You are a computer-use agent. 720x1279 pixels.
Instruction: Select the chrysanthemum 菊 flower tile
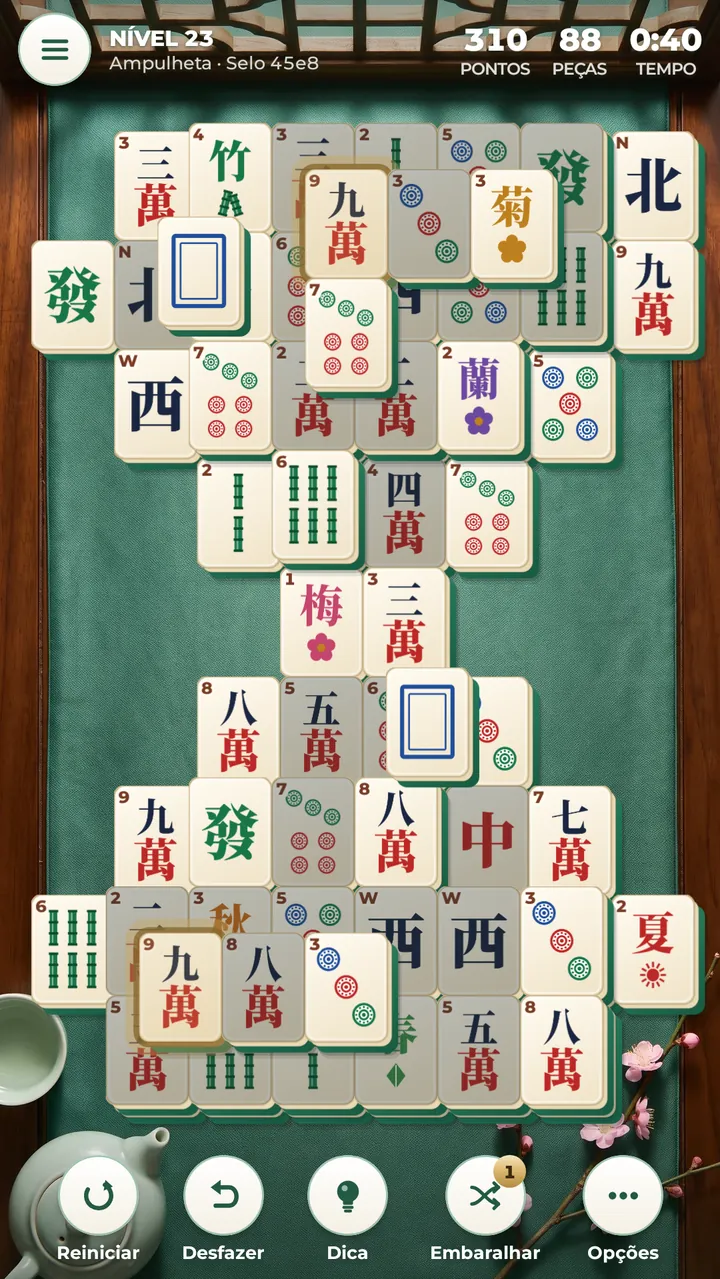512,225
